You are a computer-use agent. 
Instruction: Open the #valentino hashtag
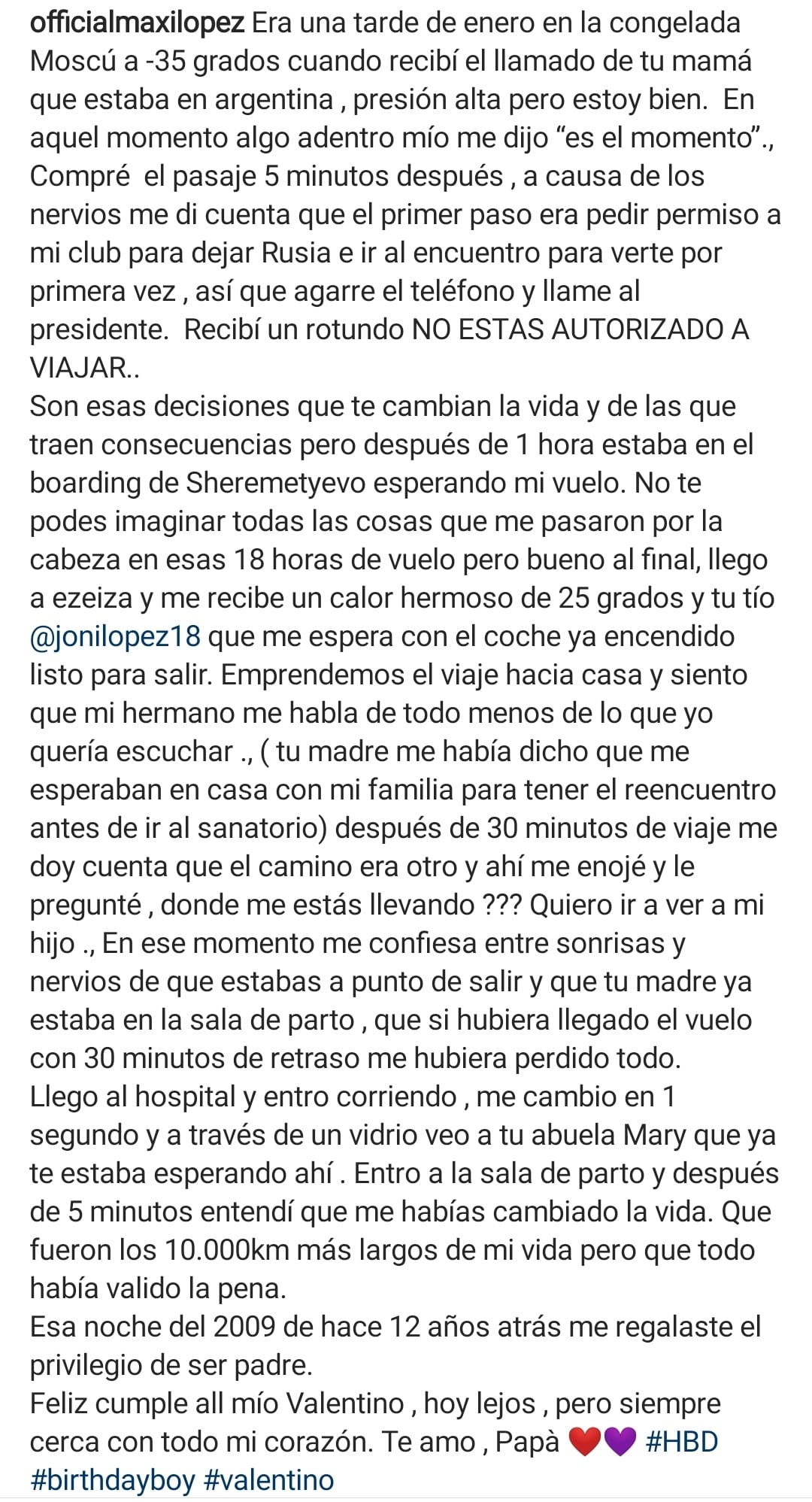(268, 1480)
